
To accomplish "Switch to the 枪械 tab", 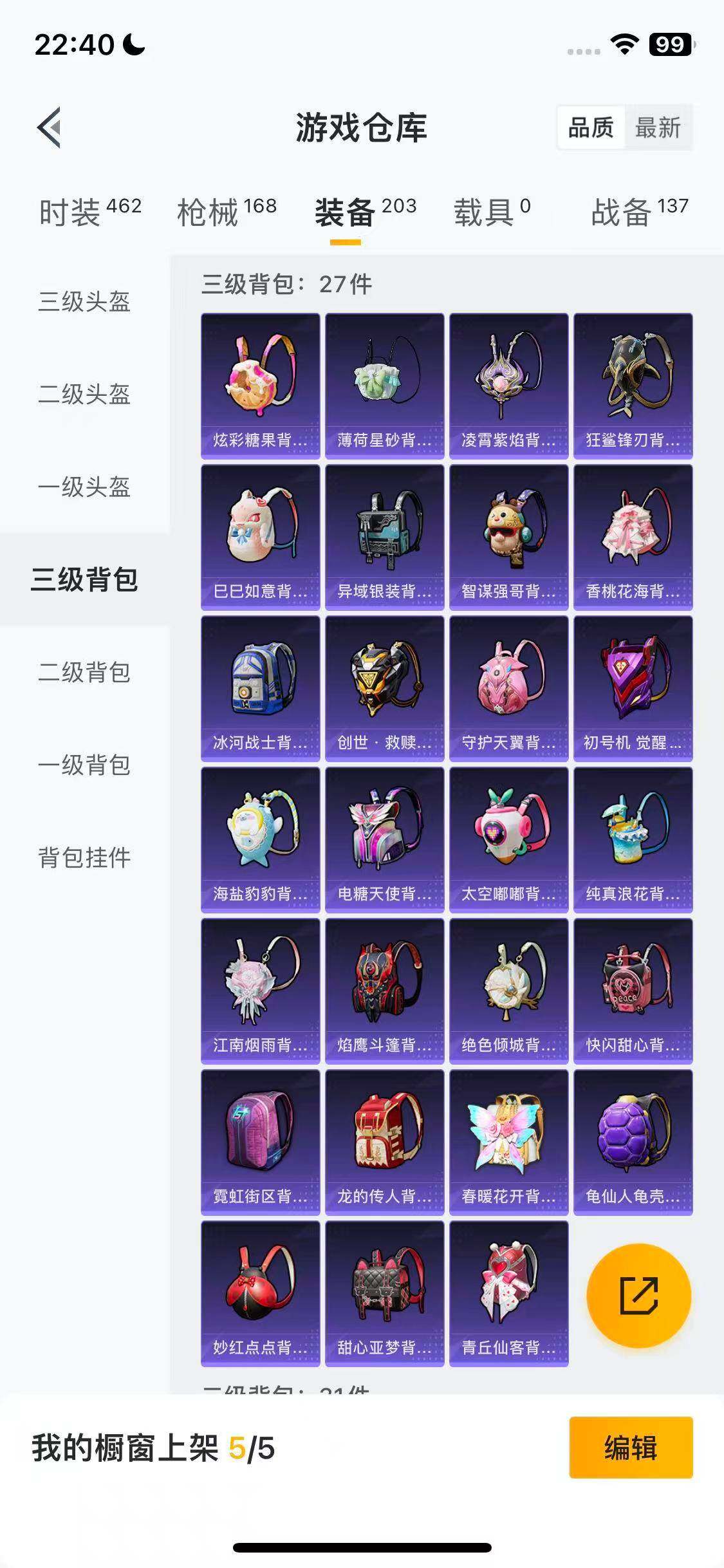I will click(227, 212).
